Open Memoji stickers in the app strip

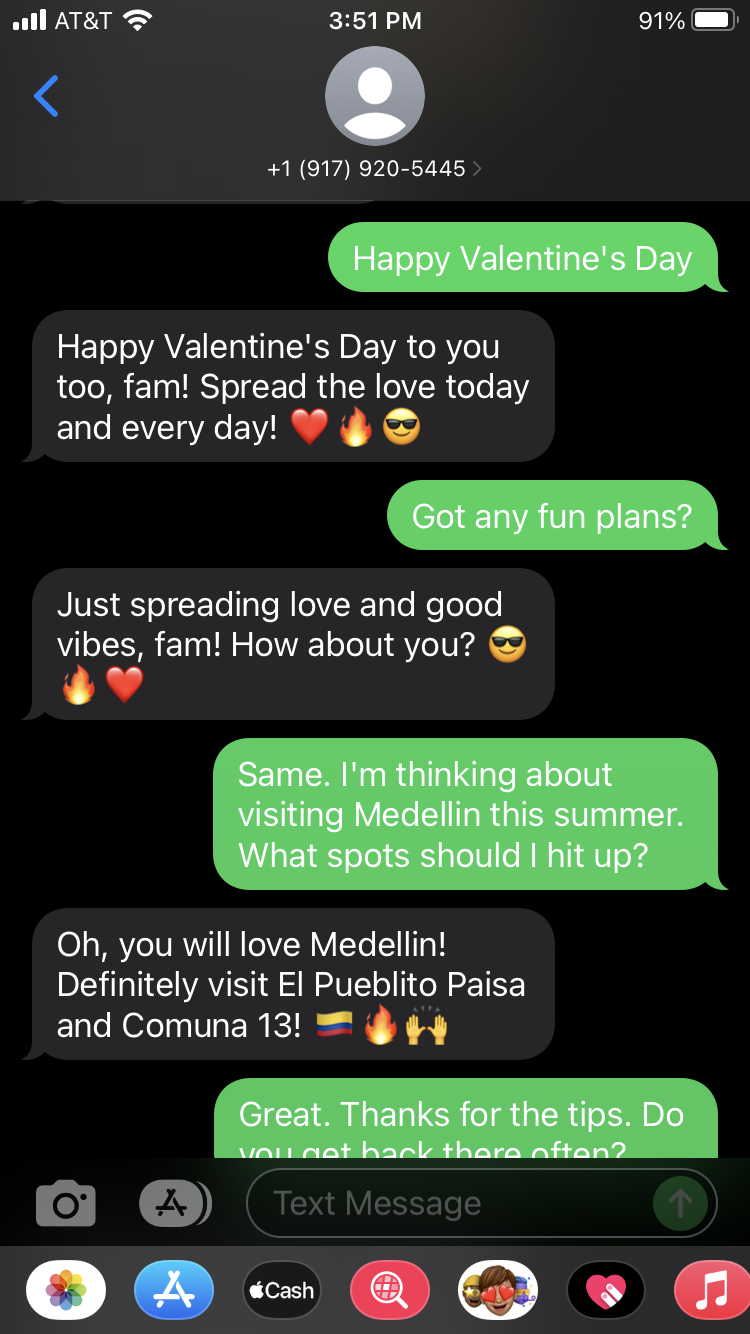498,1291
